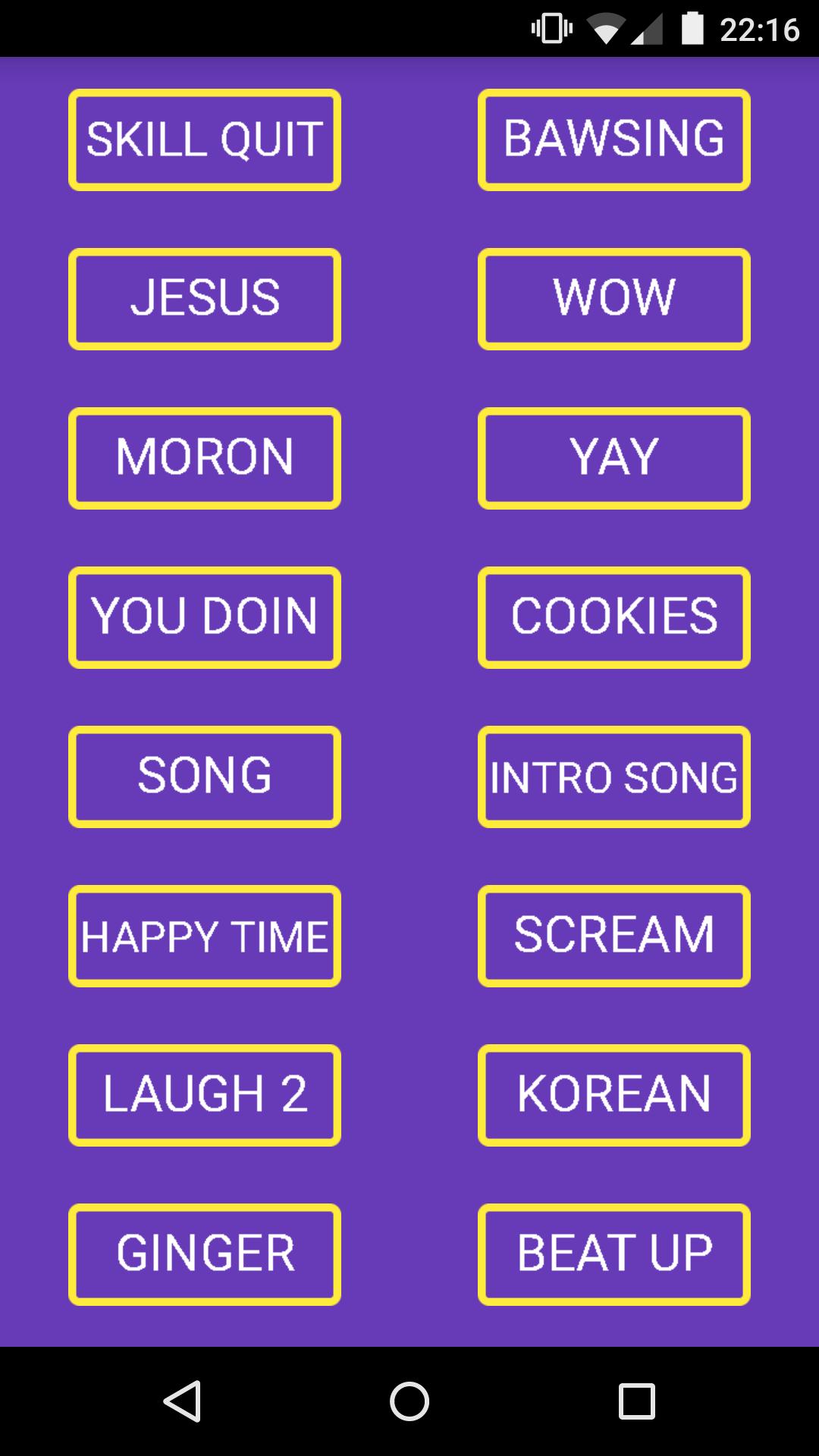Trigger the WOW sound
The image size is (819, 1456).
coord(614,299)
